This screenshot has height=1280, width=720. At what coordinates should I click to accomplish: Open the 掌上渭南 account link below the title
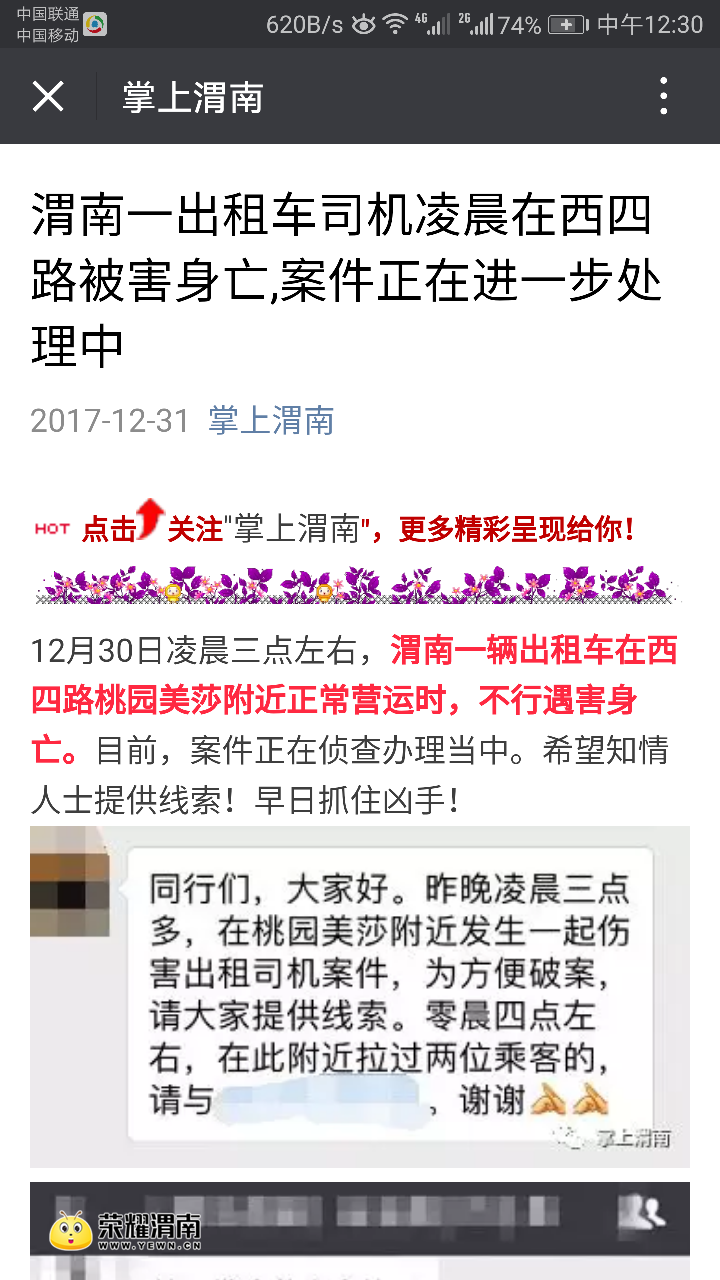[271, 421]
